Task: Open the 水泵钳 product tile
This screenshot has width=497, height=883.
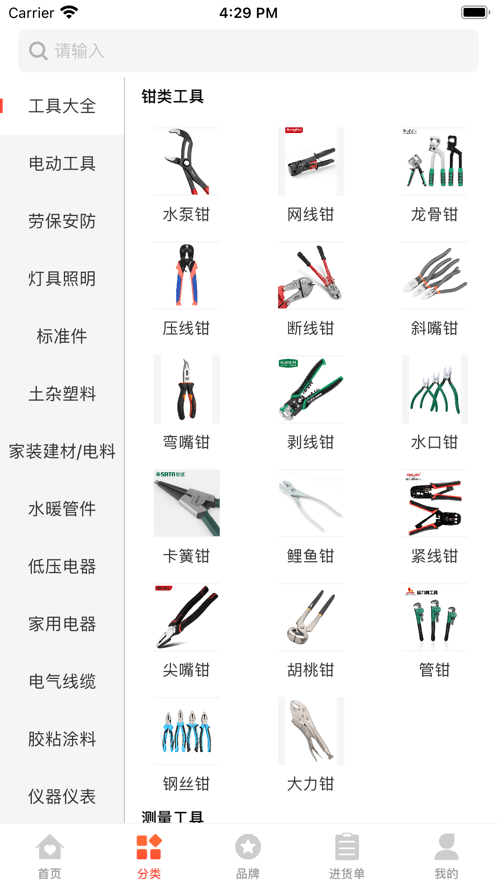Action: [186, 176]
